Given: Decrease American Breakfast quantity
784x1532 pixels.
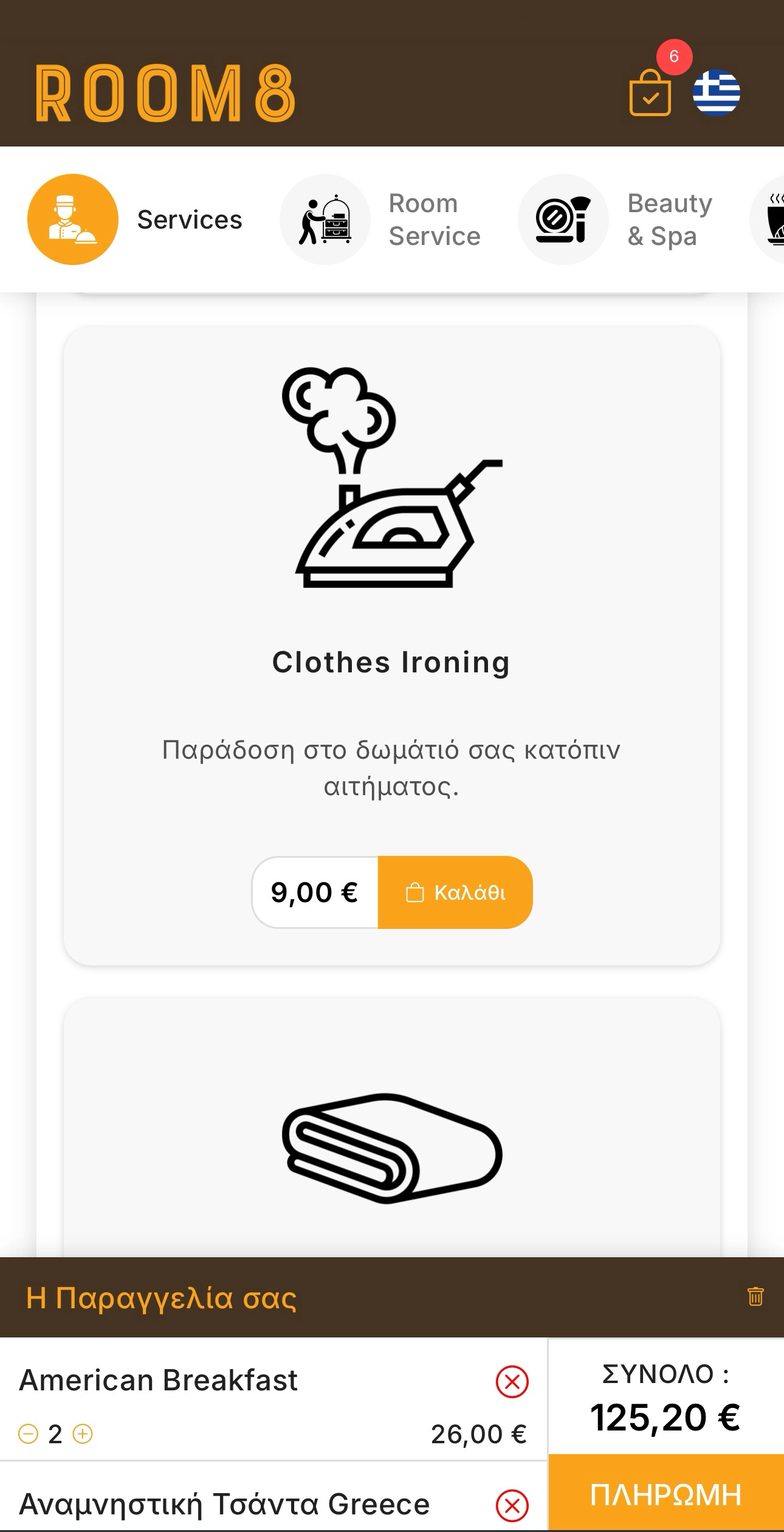Looking at the screenshot, I should (x=28, y=1434).
